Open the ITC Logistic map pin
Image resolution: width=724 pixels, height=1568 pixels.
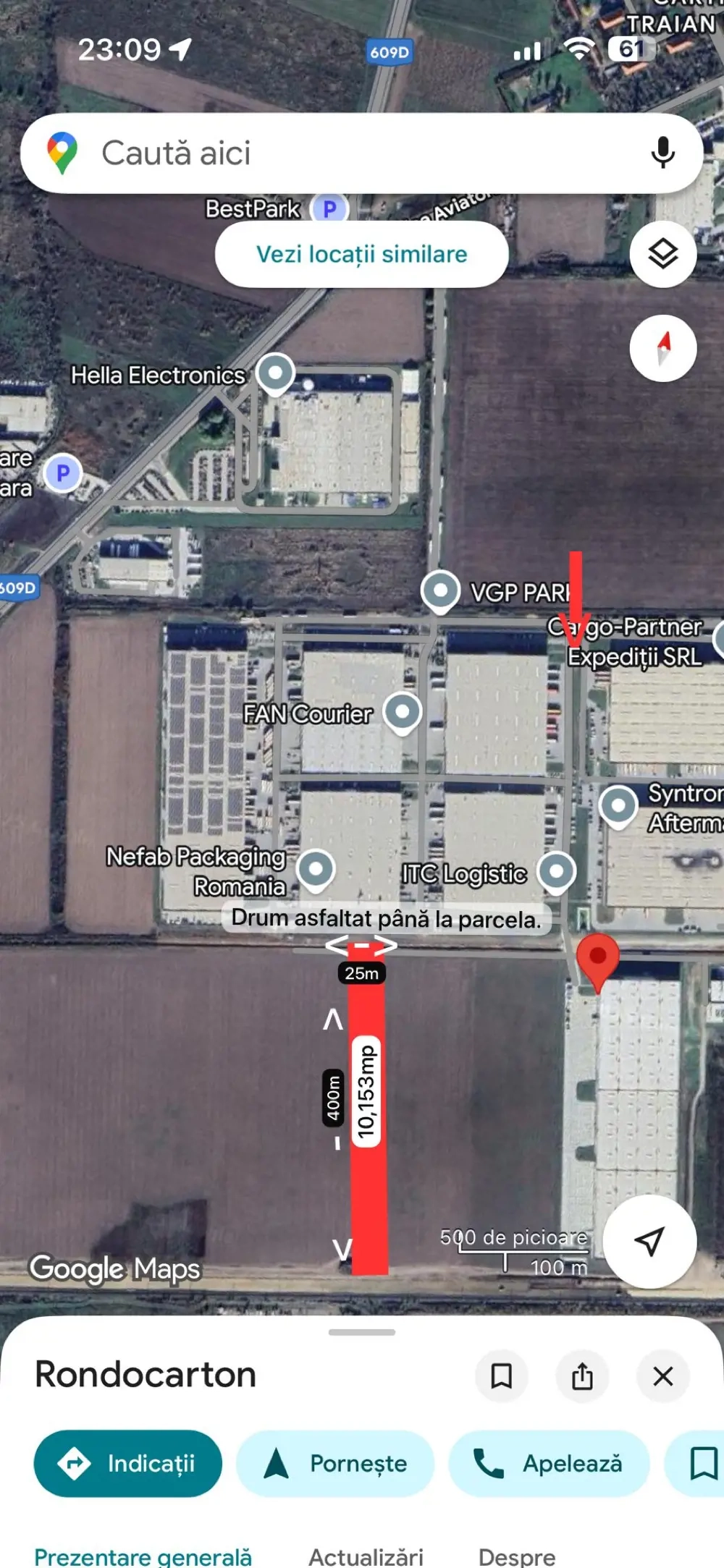point(557,871)
